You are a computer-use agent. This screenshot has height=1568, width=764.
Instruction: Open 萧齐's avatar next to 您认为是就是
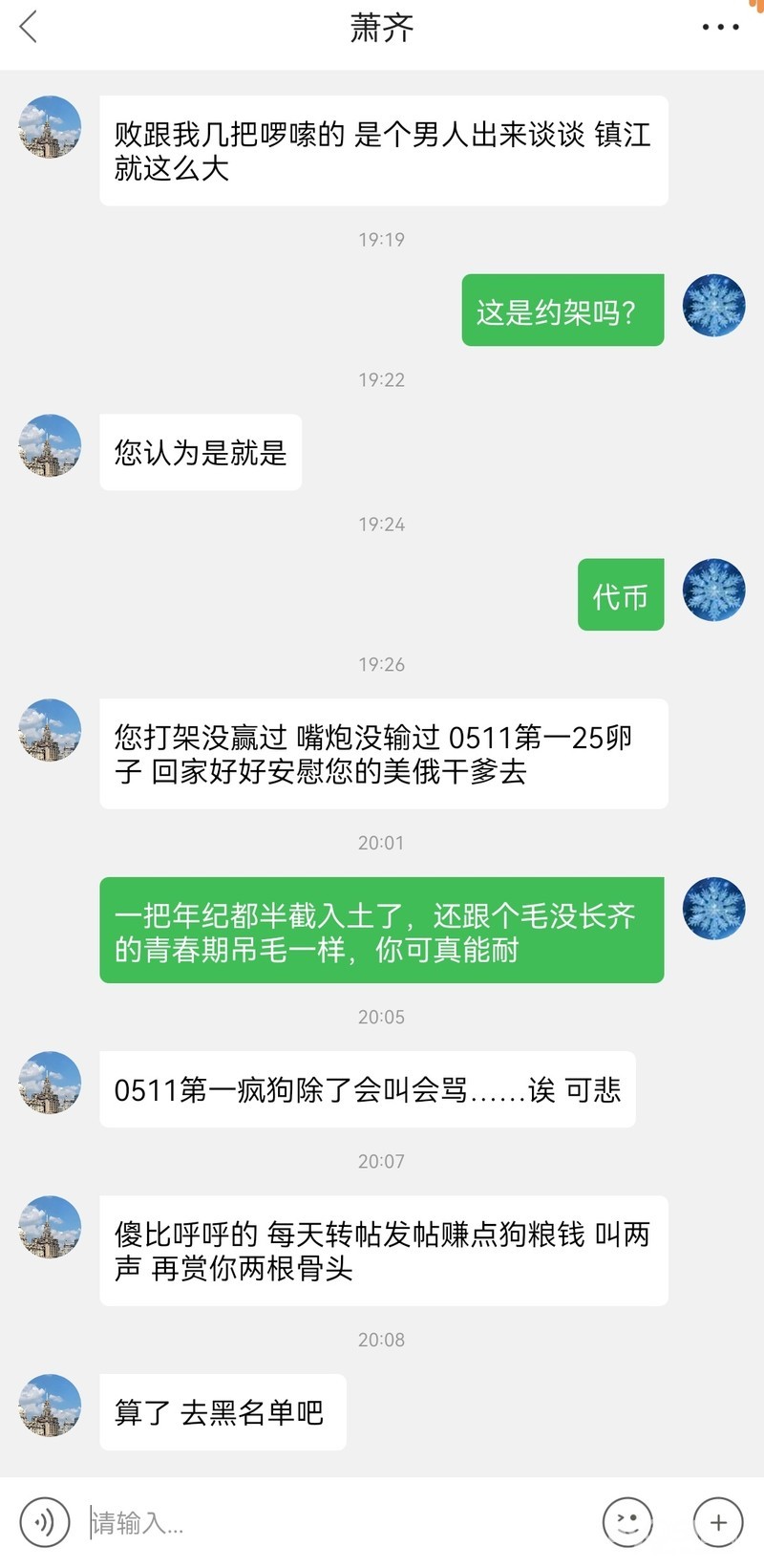(50, 445)
